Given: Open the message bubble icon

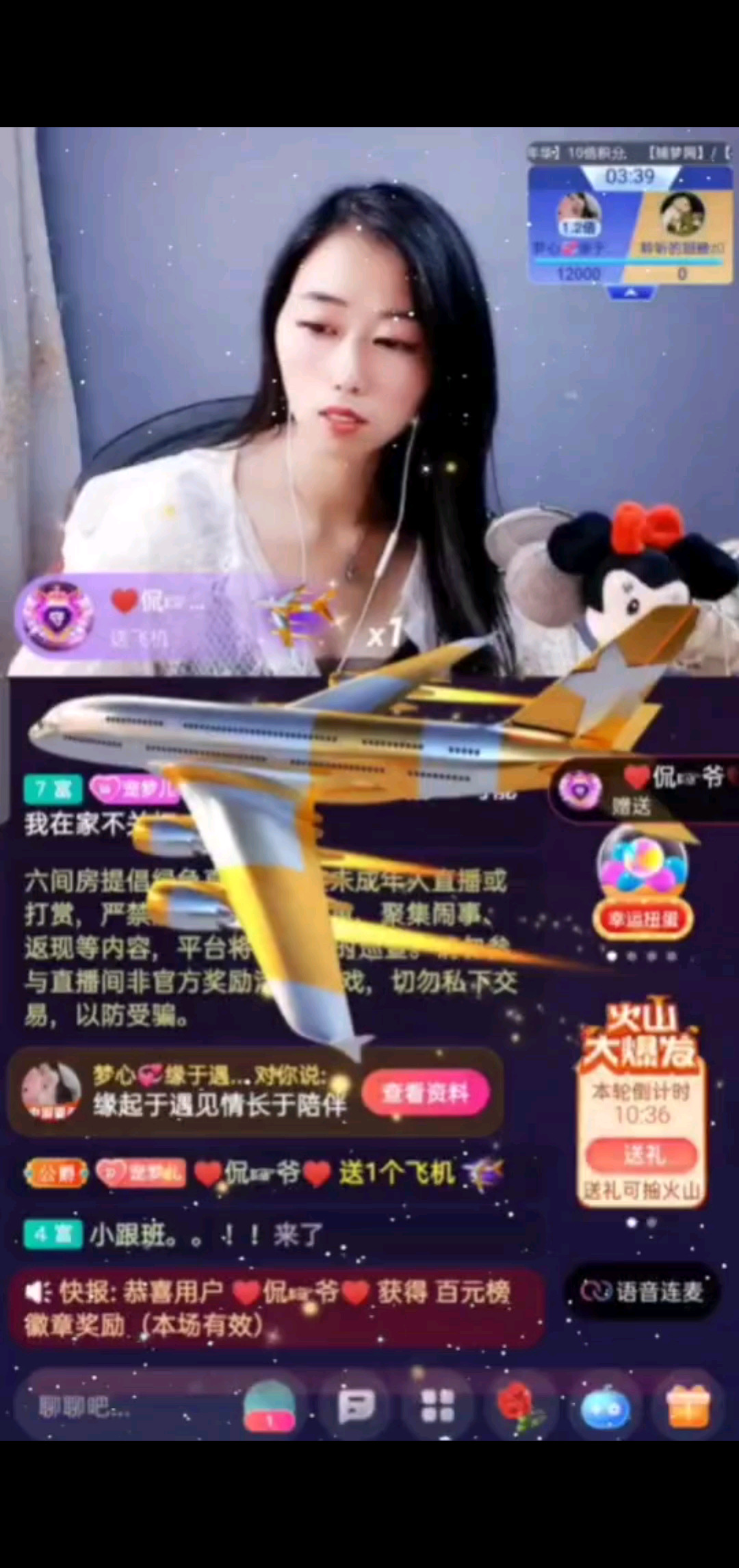Looking at the screenshot, I should [x=356, y=1407].
